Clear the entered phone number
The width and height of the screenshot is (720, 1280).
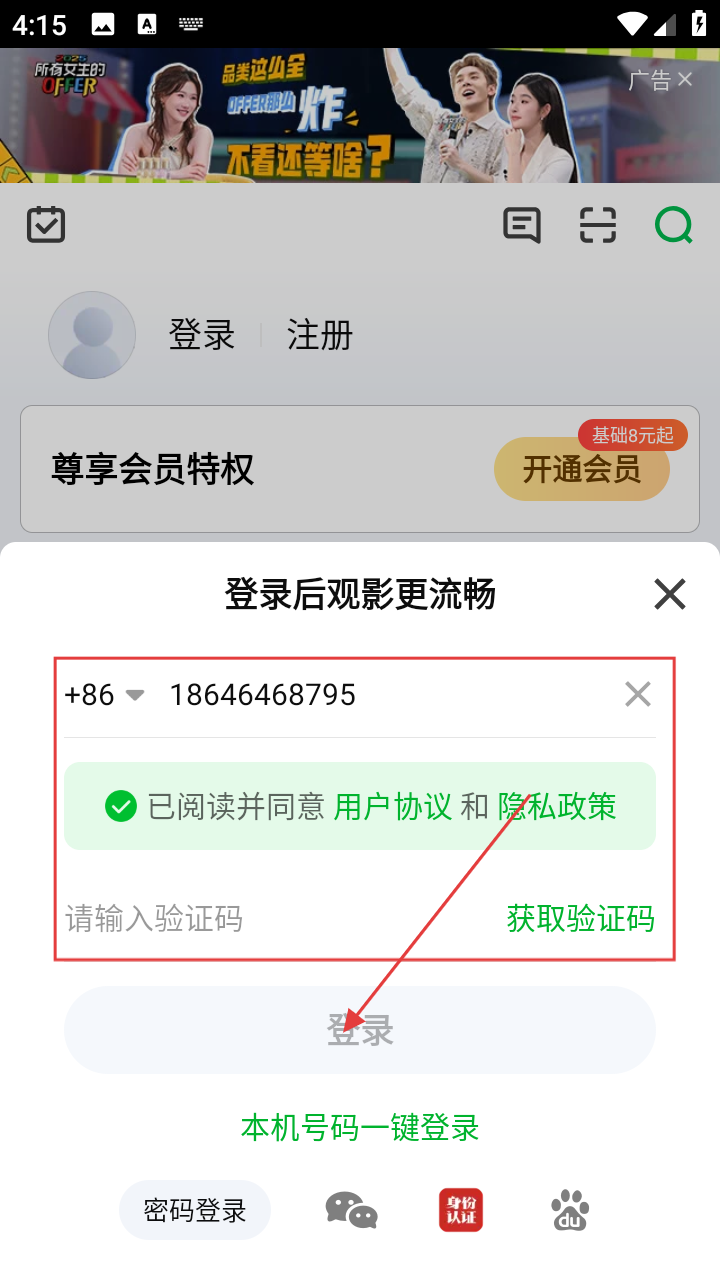637,694
